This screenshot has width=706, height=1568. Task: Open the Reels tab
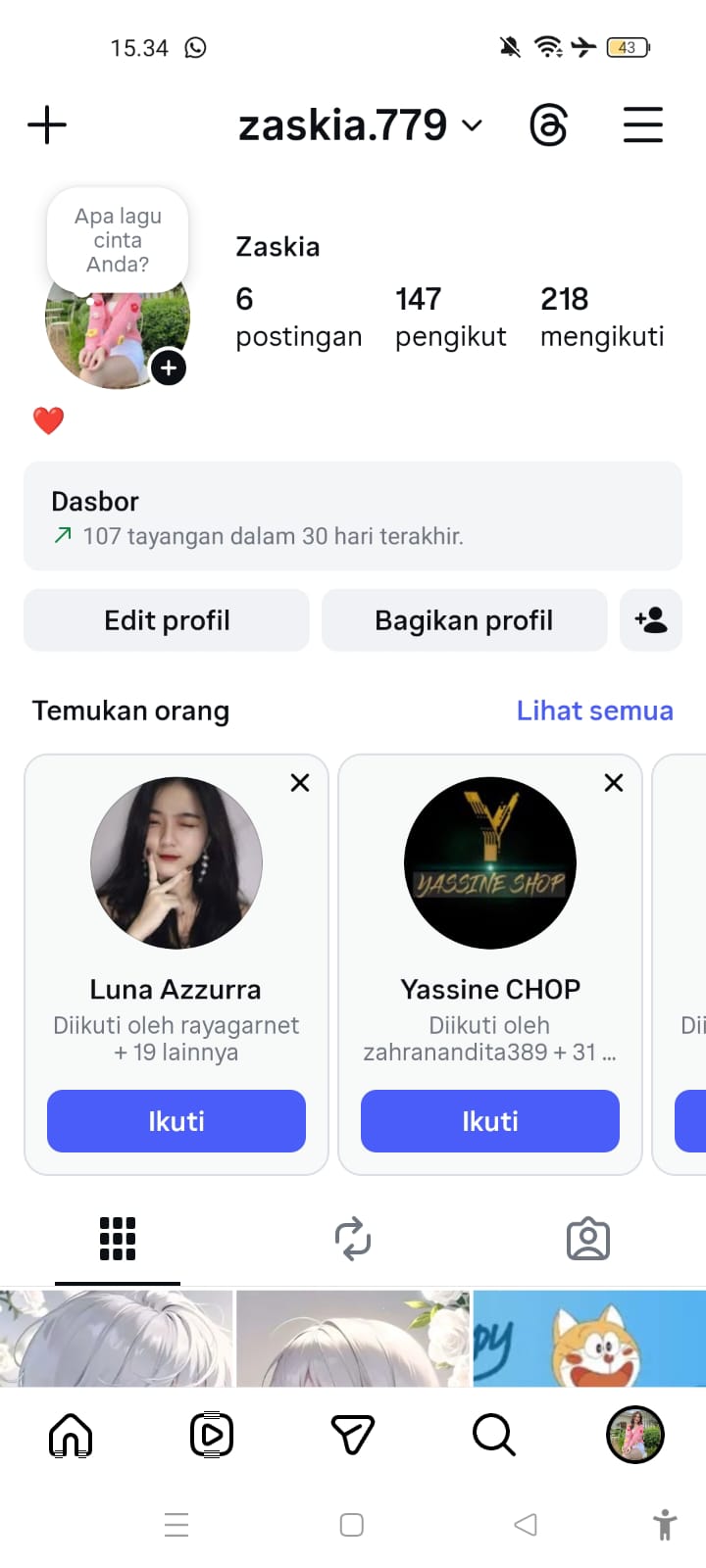pyautogui.click(x=212, y=1436)
